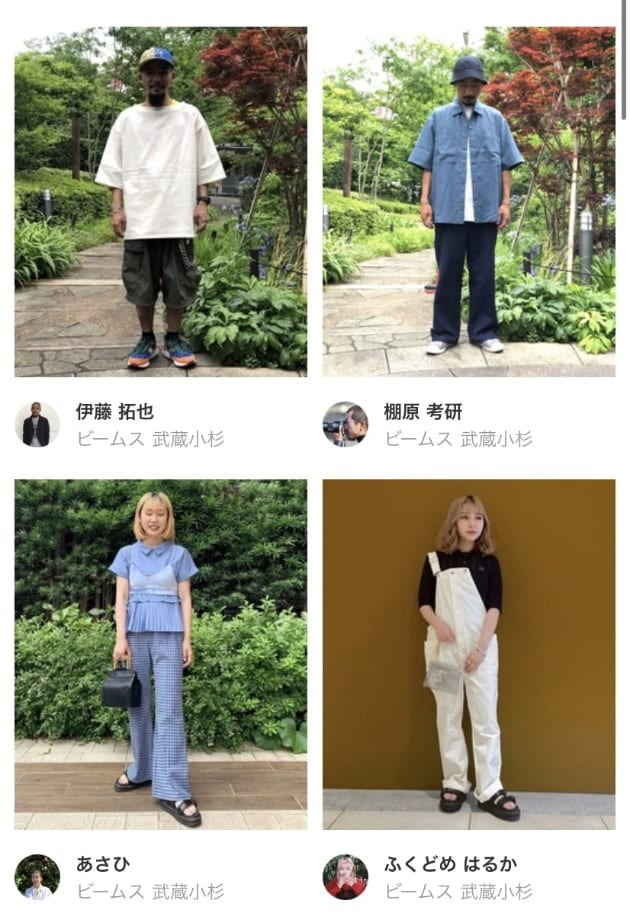Viewport: 630px width, 913px height.
Task: Open 伊藤 拓也's outfit photo
Action: tap(160, 201)
